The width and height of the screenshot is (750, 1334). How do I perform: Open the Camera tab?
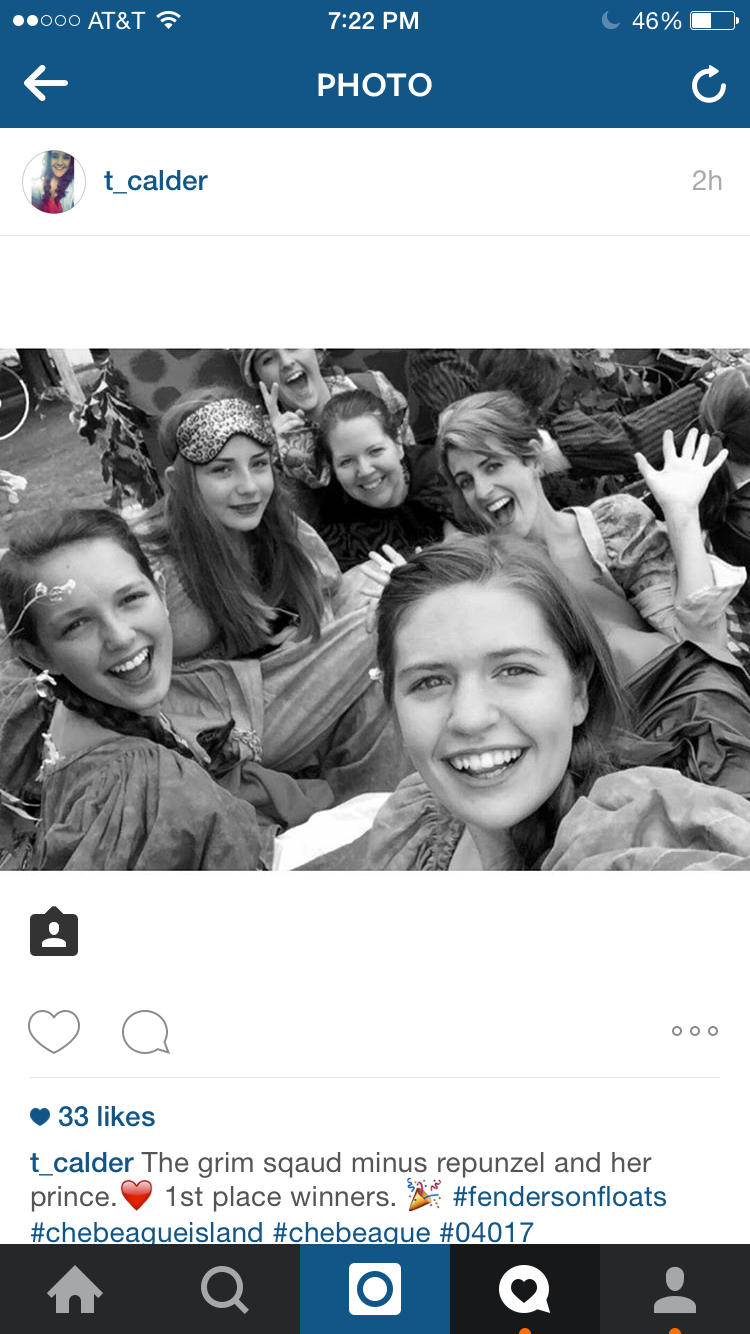point(375,1290)
